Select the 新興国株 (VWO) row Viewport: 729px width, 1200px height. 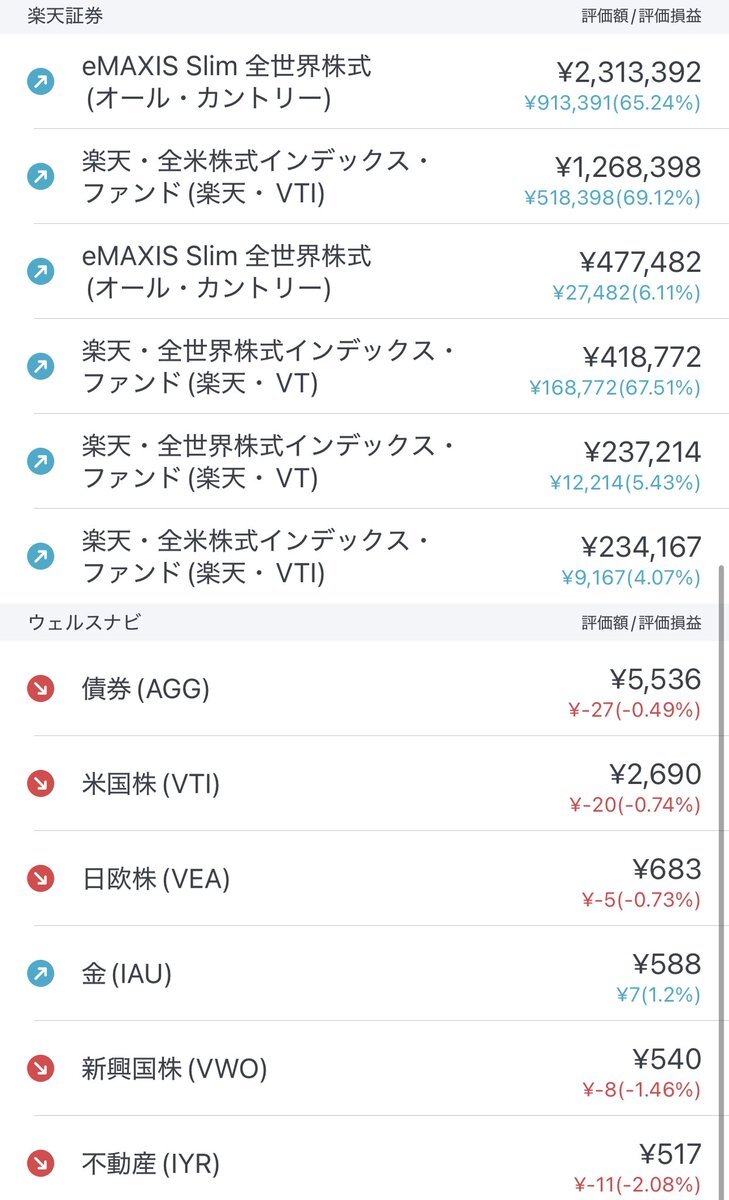point(364,1069)
